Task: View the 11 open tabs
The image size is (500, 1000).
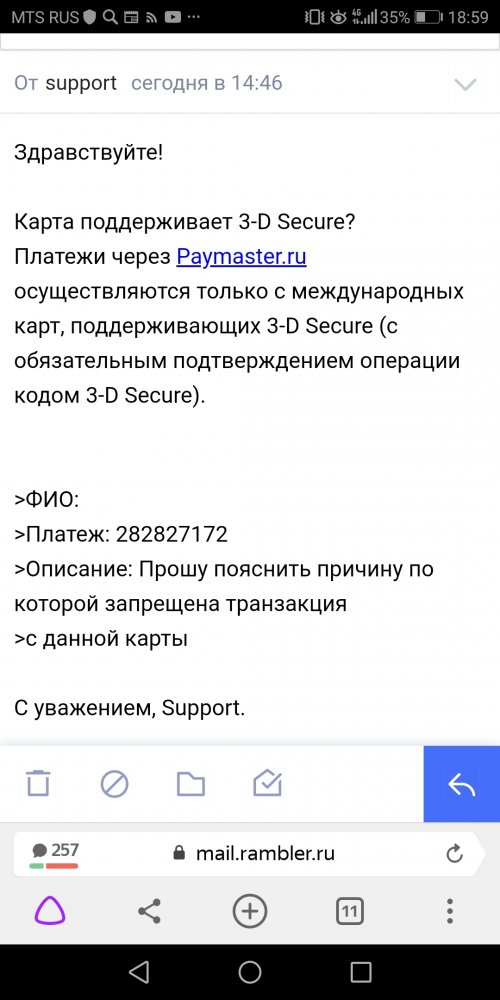Action: click(x=349, y=911)
